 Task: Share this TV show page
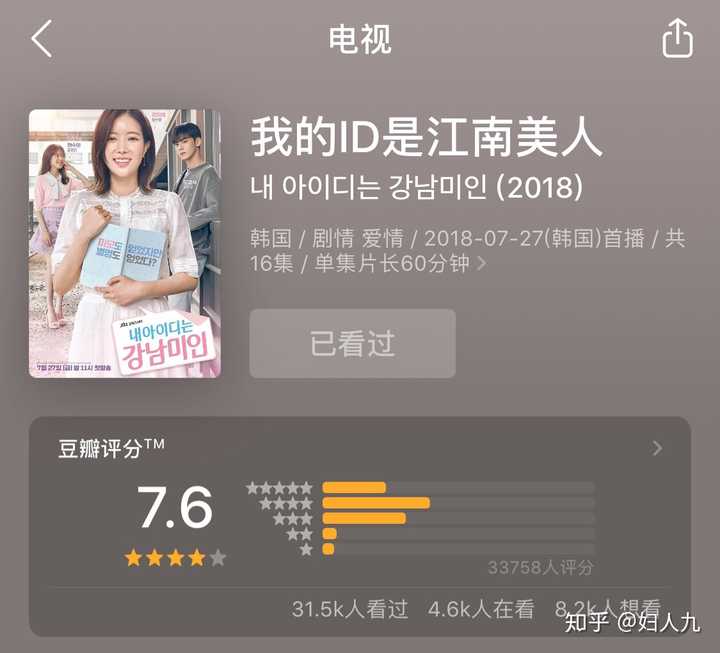pyautogui.click(x=677, y=40)
